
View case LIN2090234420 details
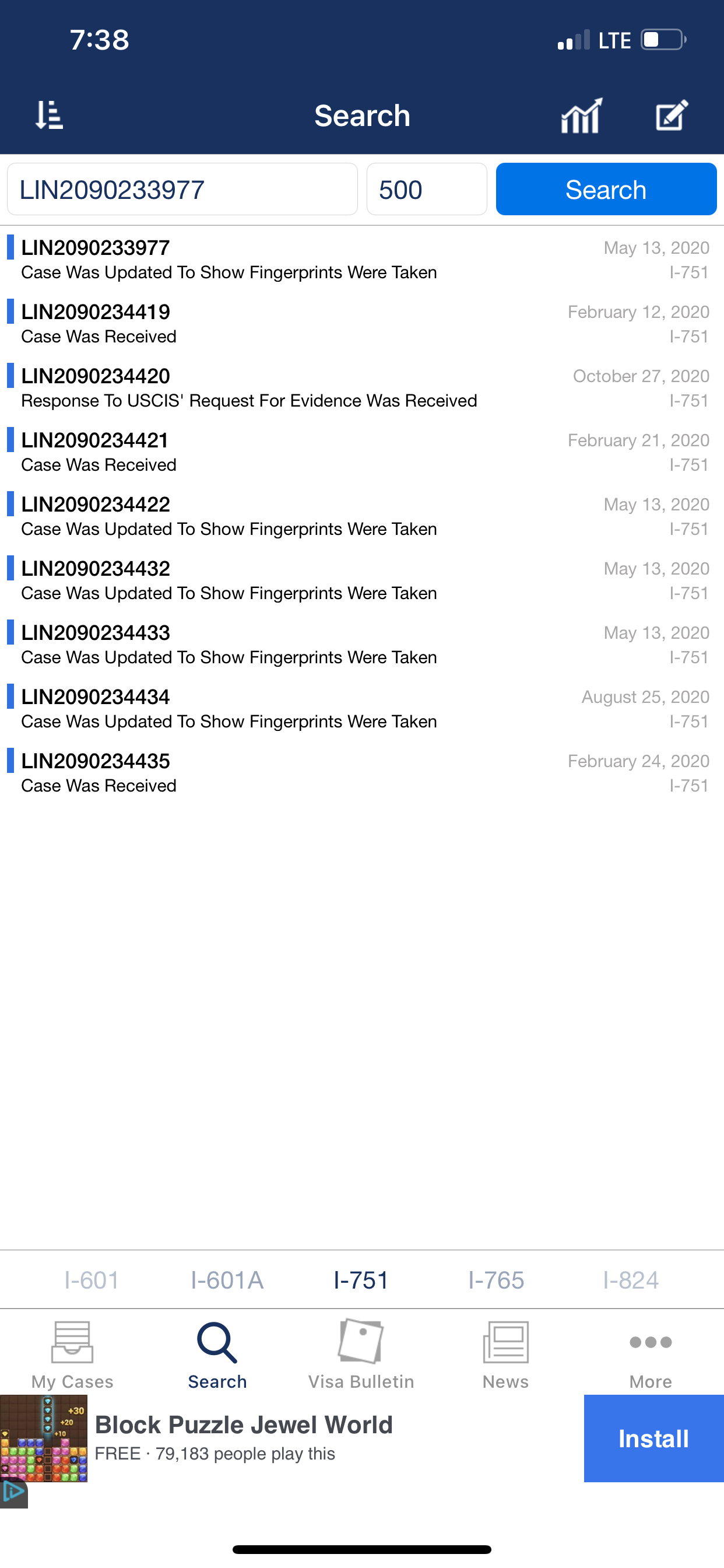point(362,388)
